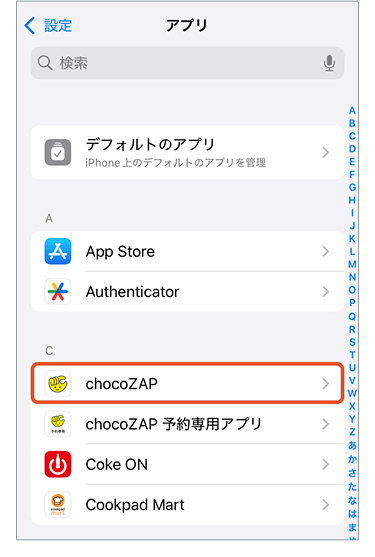Open the chocoZAP app settings
Image resolution: width=375 pixels, height=557 pixels.
[x=187, y=383]
